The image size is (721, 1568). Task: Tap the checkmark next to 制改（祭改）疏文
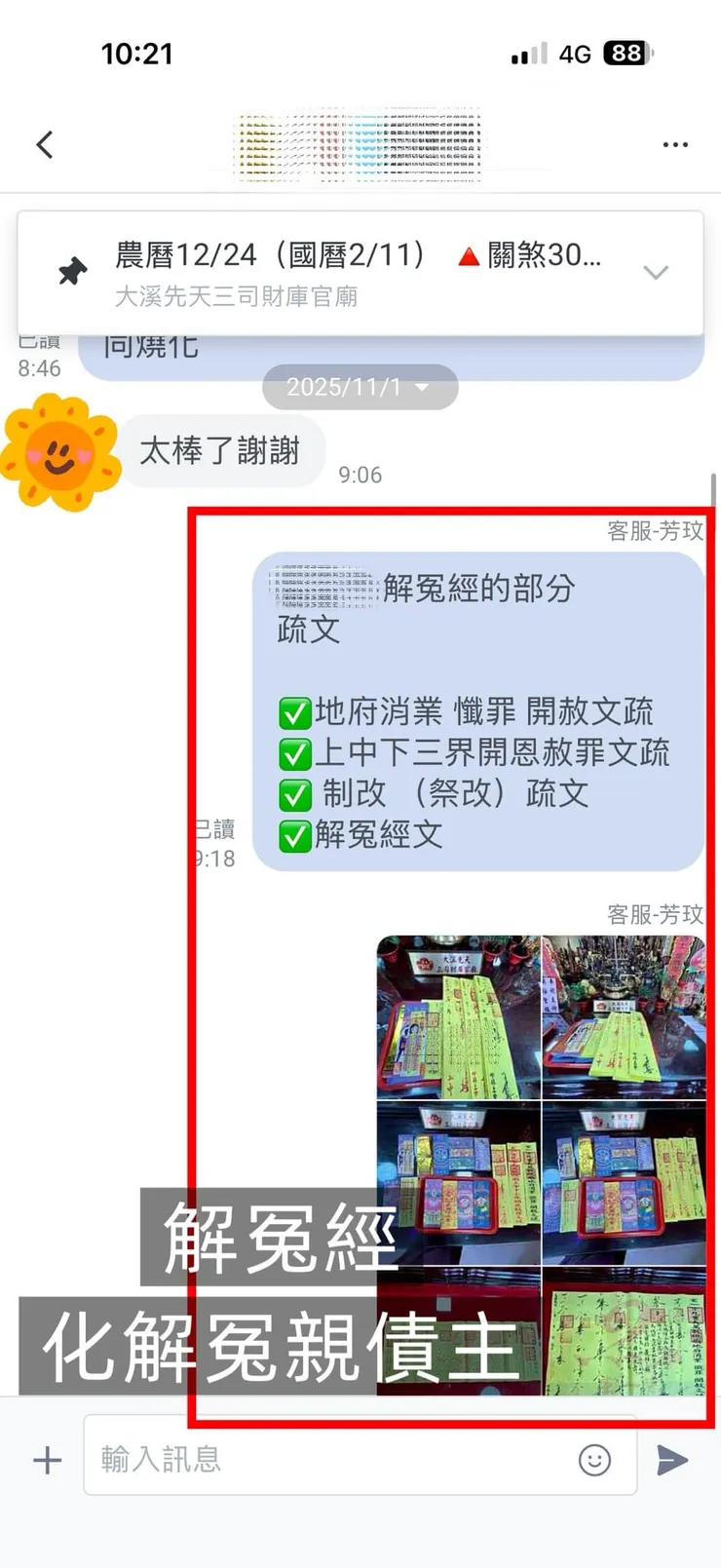click(294, 794)
